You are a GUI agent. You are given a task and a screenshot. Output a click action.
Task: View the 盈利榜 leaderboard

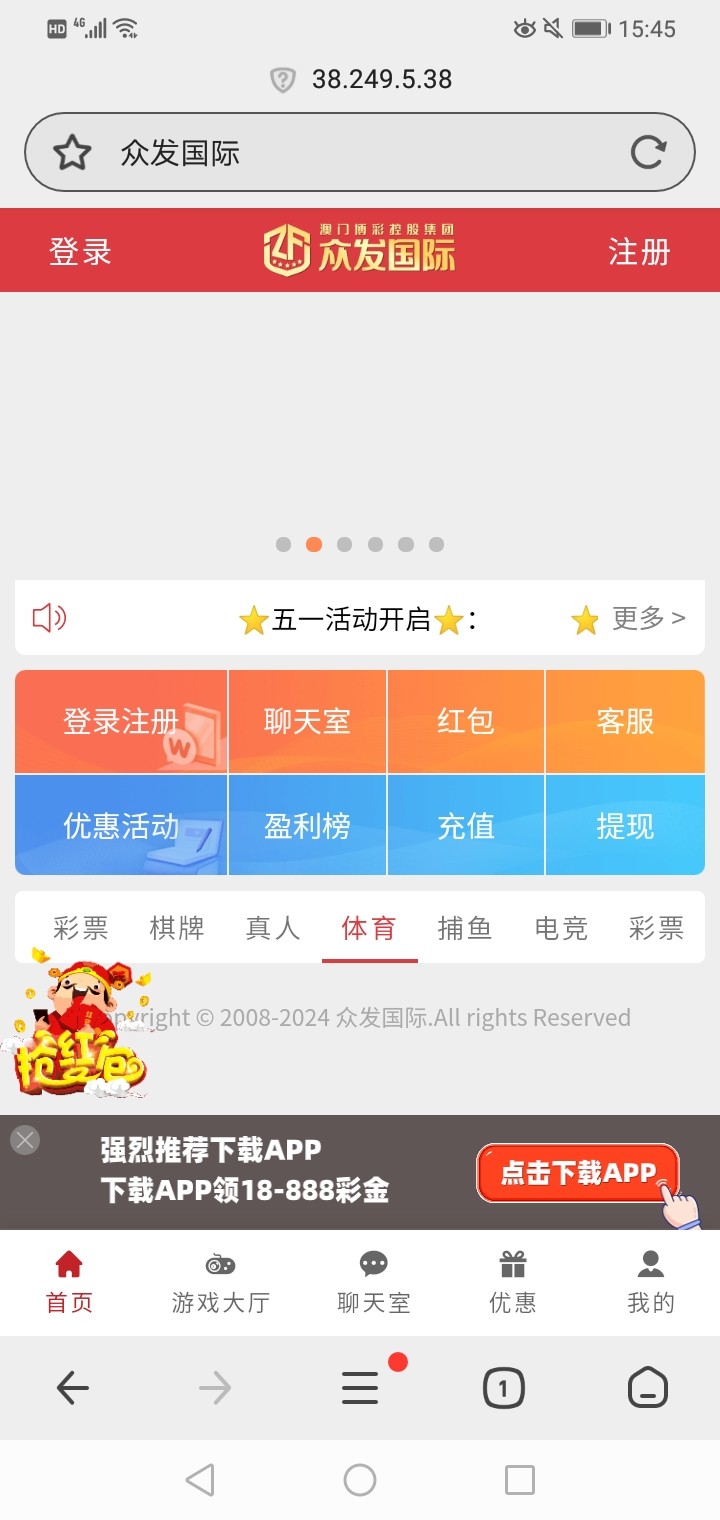[307, 826]
